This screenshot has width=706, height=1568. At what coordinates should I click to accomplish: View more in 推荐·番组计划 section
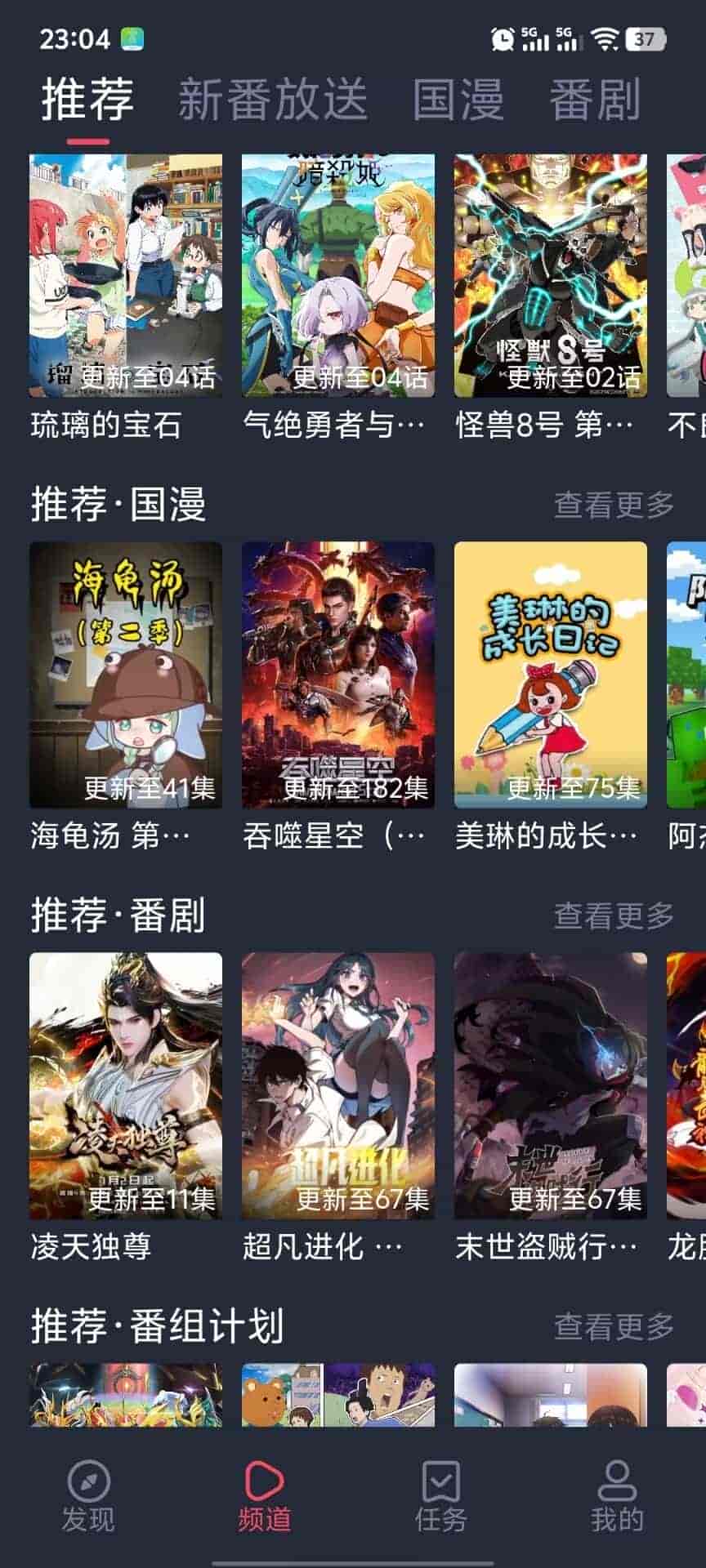(x=614, y=1327)
